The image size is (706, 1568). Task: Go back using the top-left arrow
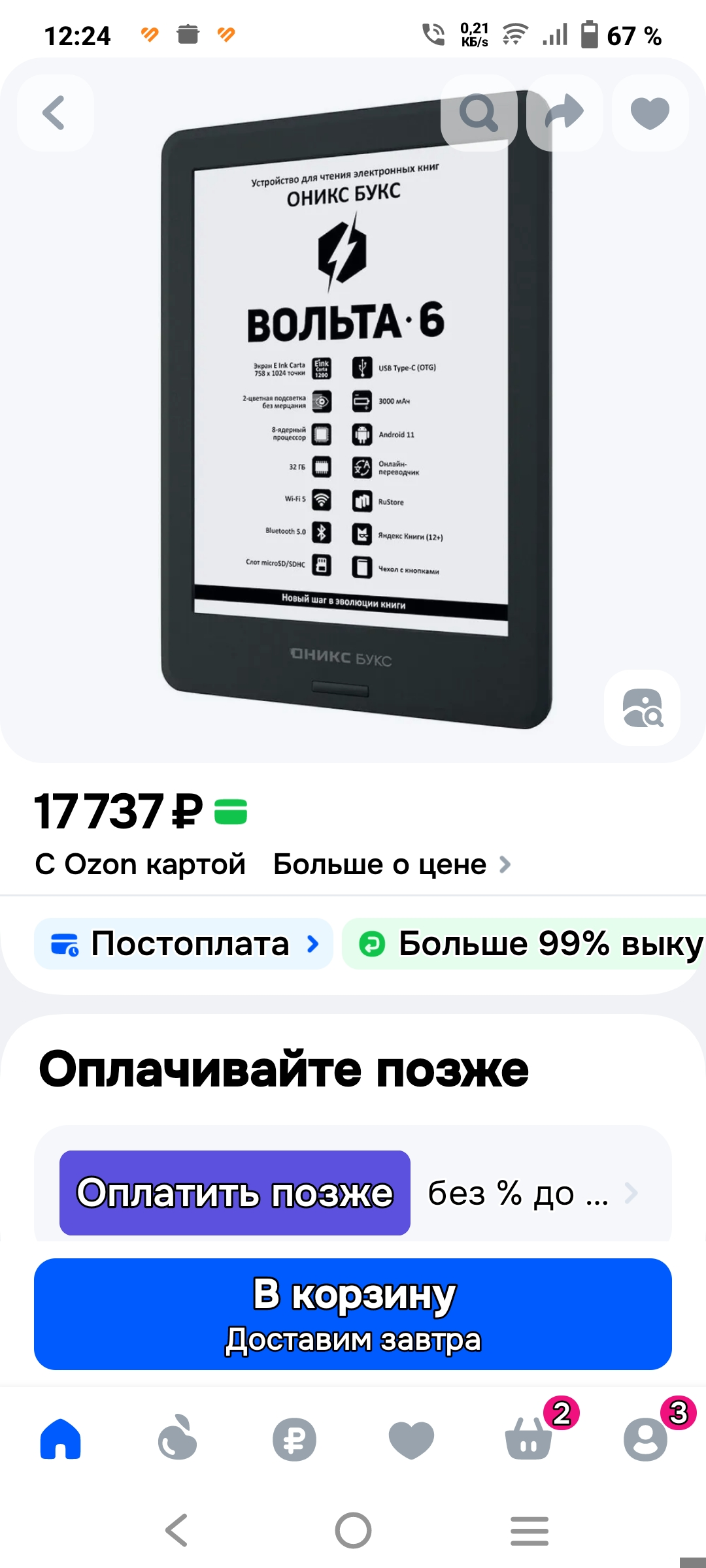coord(55,113)
